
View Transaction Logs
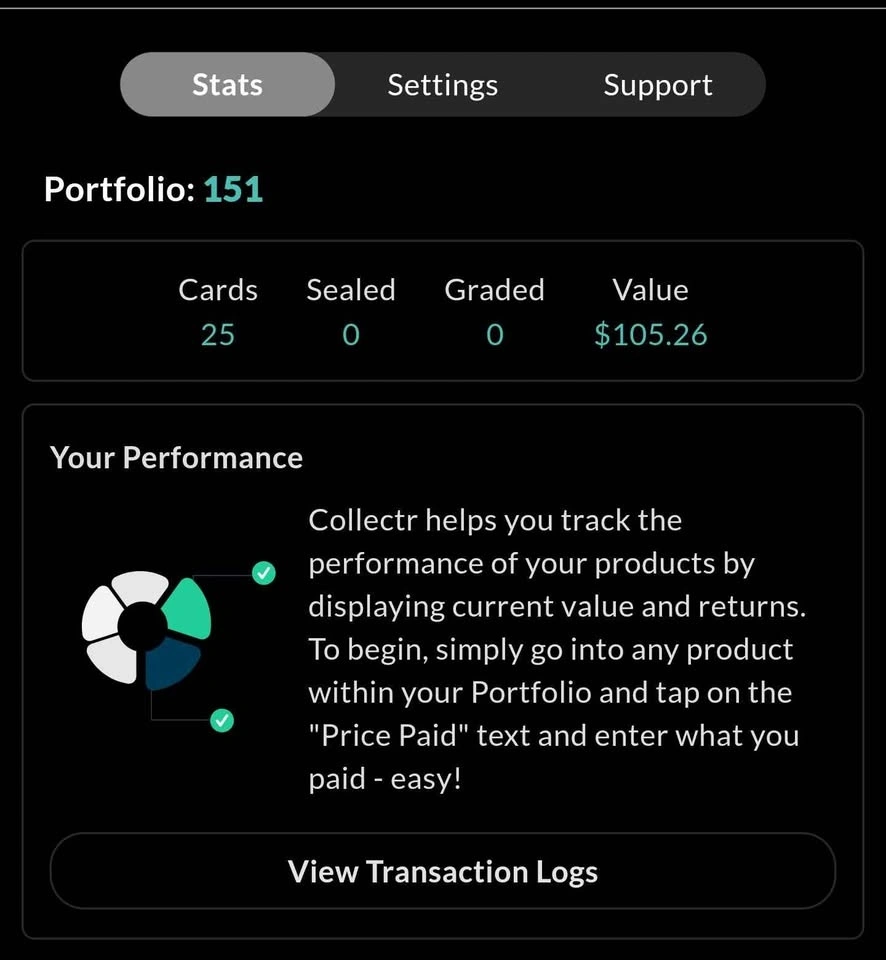442,871
